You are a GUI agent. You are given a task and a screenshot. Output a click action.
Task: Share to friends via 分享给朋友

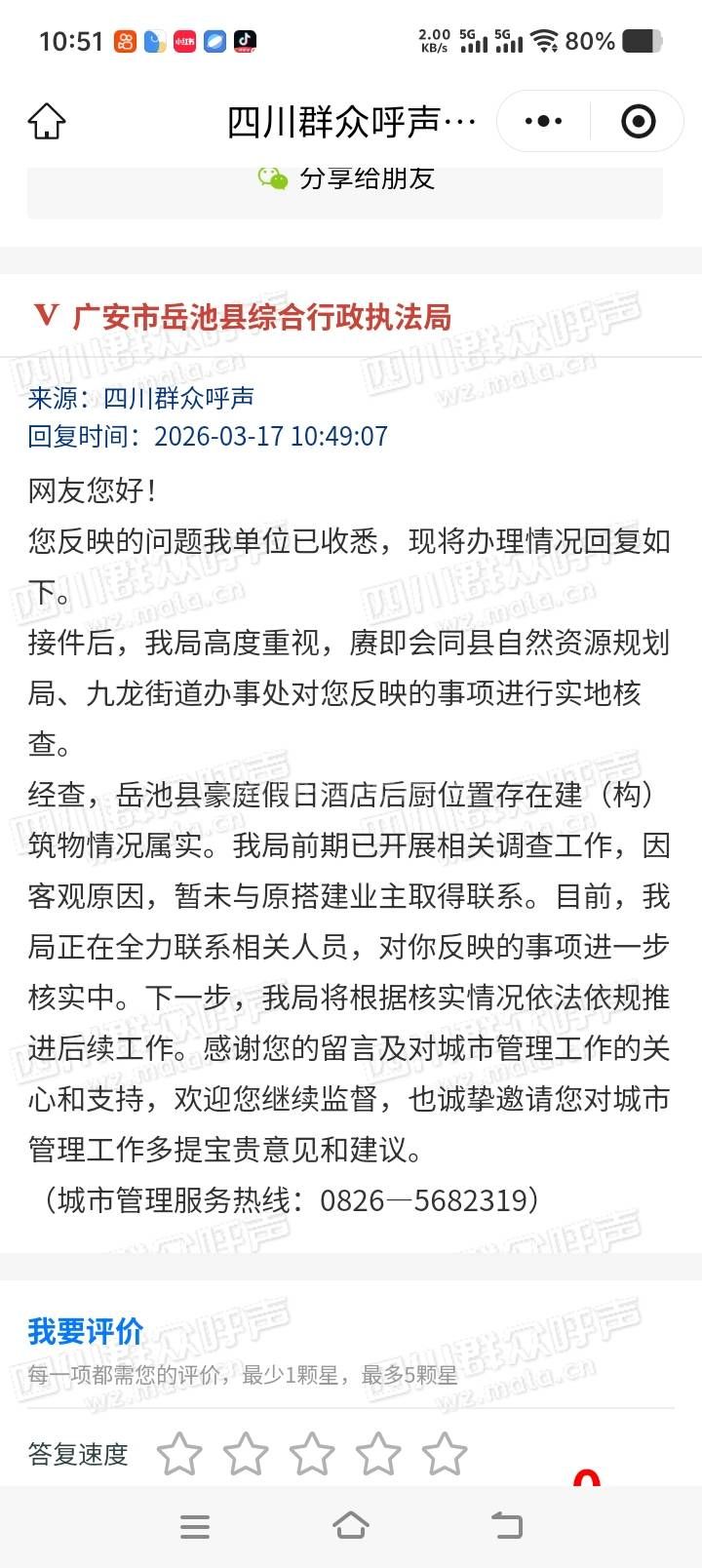click(x=346, y=179)
